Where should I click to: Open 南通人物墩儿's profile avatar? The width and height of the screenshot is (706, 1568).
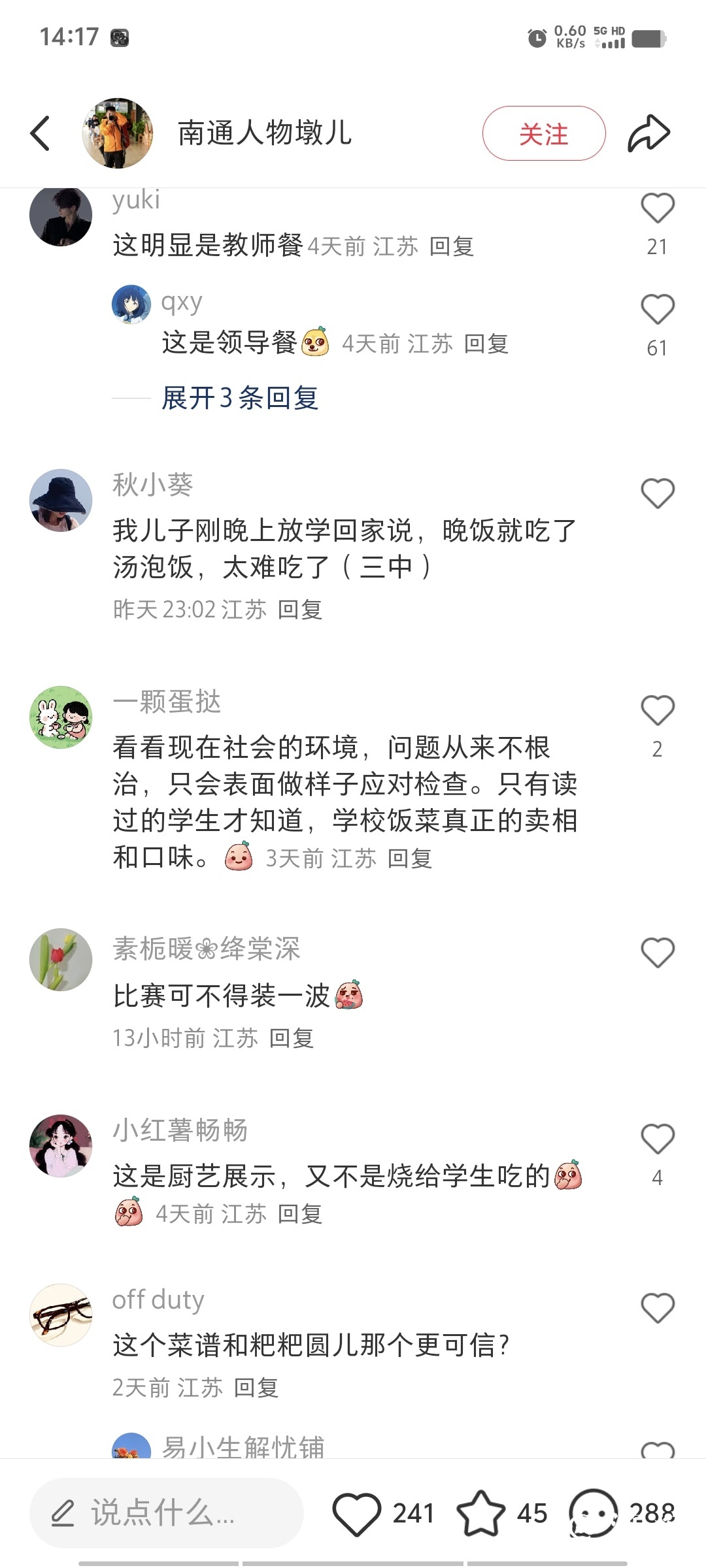(118, 133)
